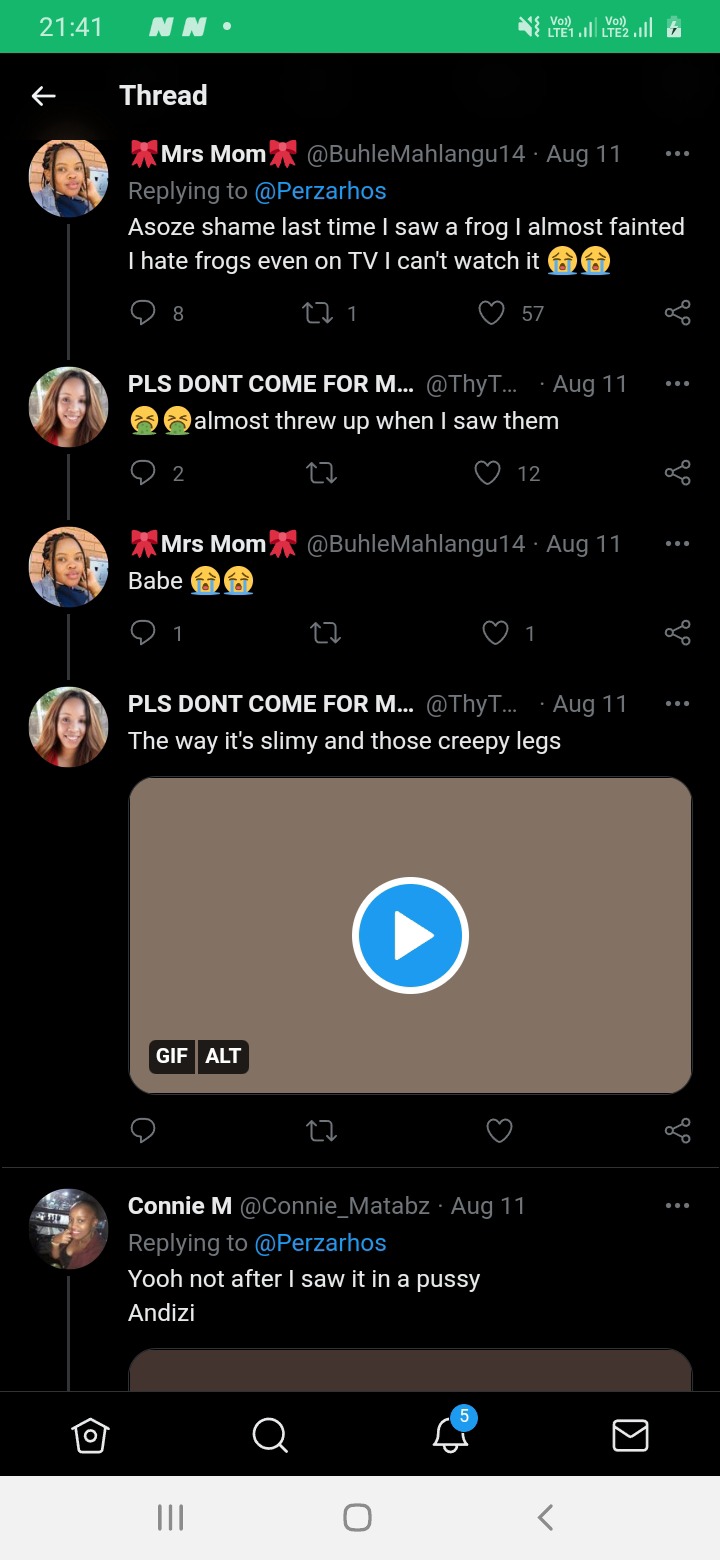Image resolution: width=720 pixels, height=1560 pixels.
Task: Open Connie M's profile picture
Action: (x=68, y=1228)
